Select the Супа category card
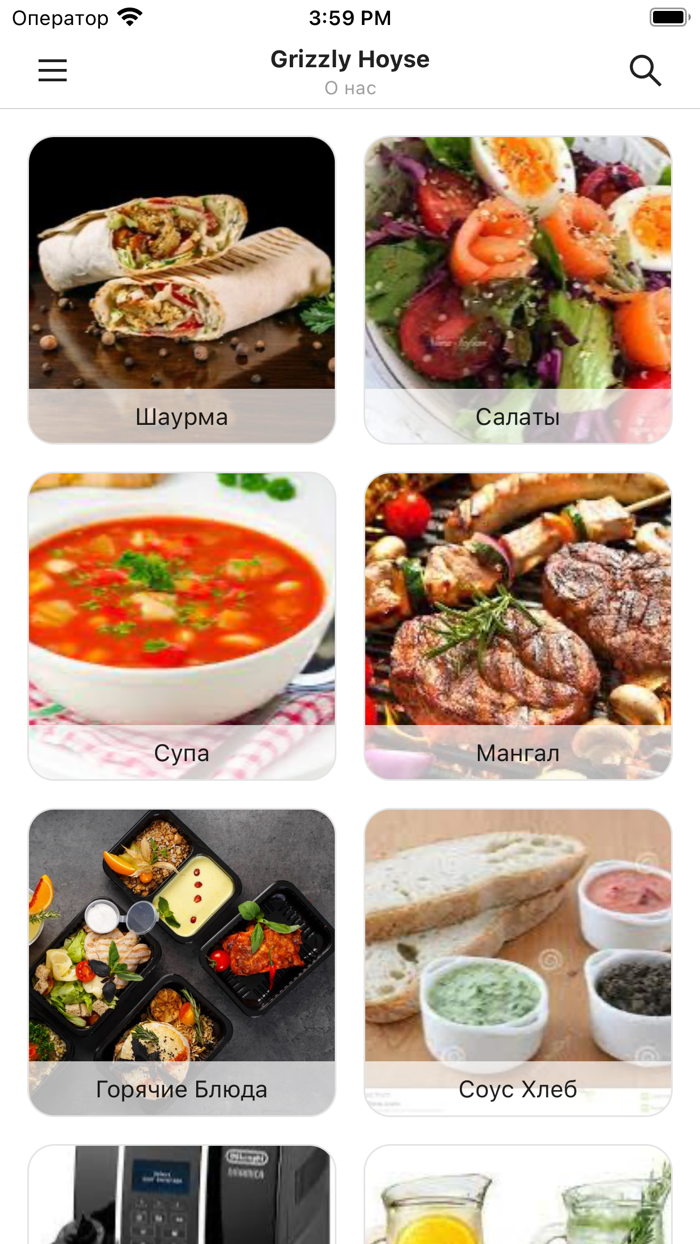This screenshot has height=1244, width=700. tap(182, 626)
